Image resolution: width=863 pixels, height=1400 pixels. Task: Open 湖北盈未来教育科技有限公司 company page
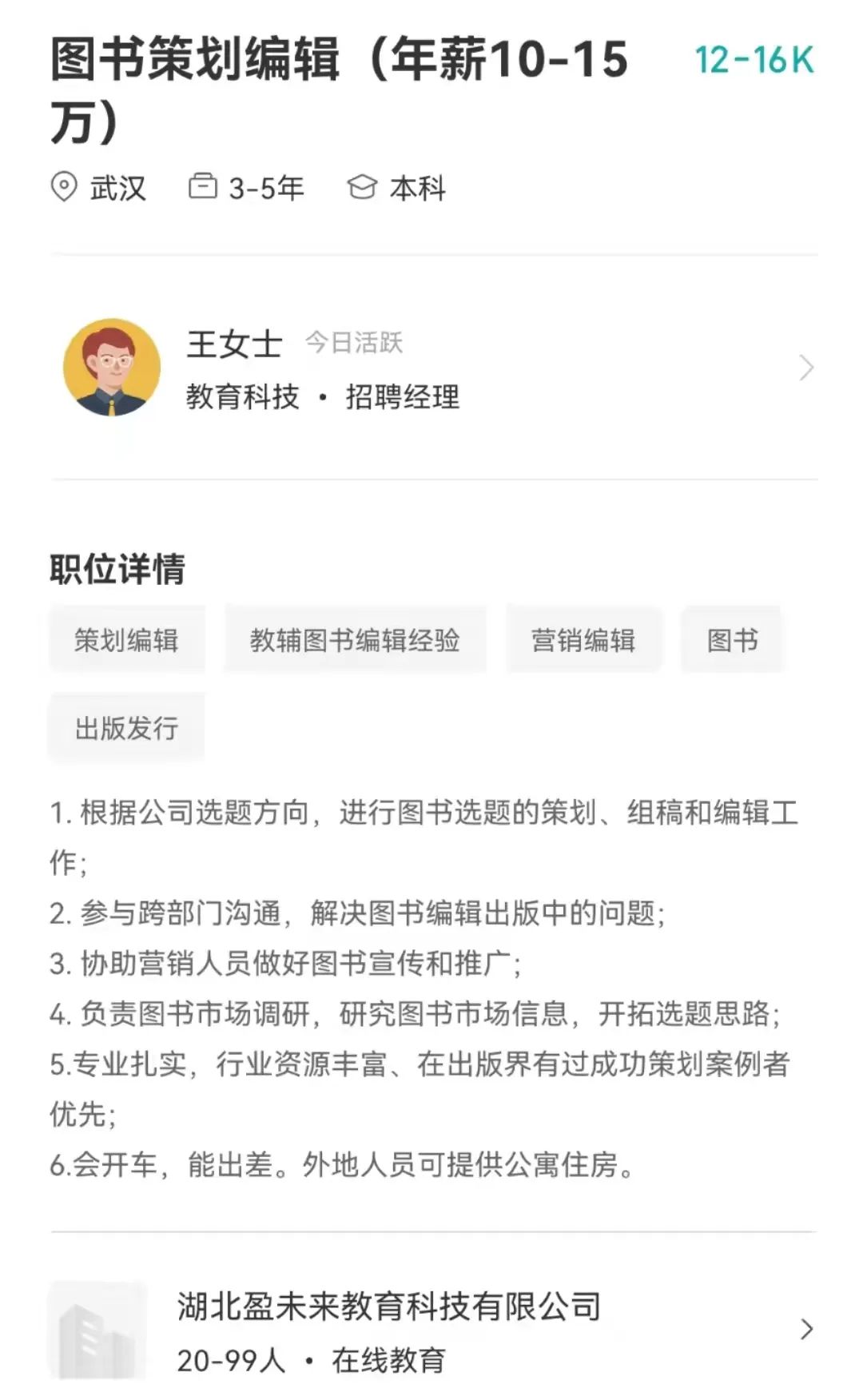tap(431, 1330)
